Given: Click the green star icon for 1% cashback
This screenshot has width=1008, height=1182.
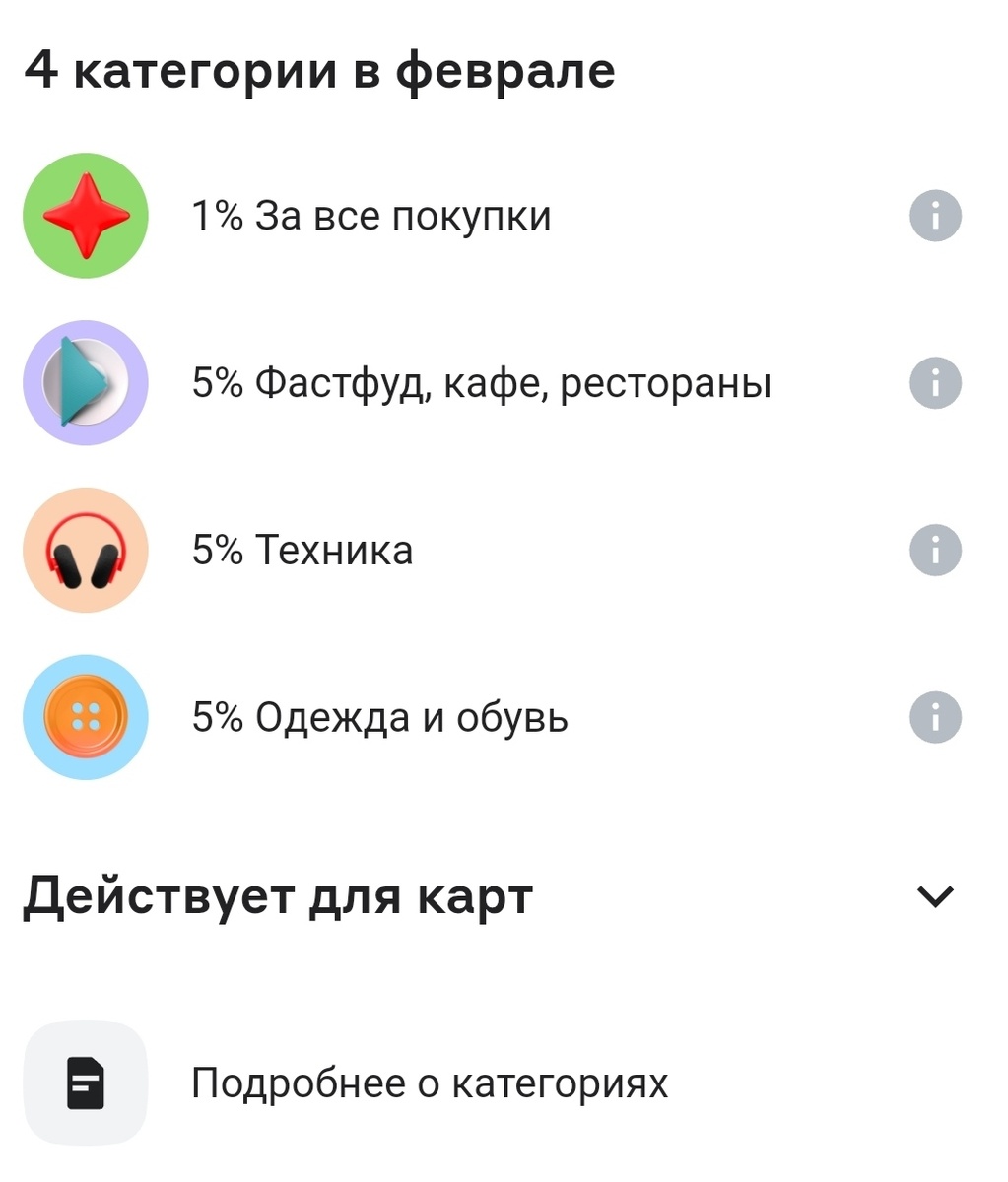Looking at the screenshot, I should point(85,214).
